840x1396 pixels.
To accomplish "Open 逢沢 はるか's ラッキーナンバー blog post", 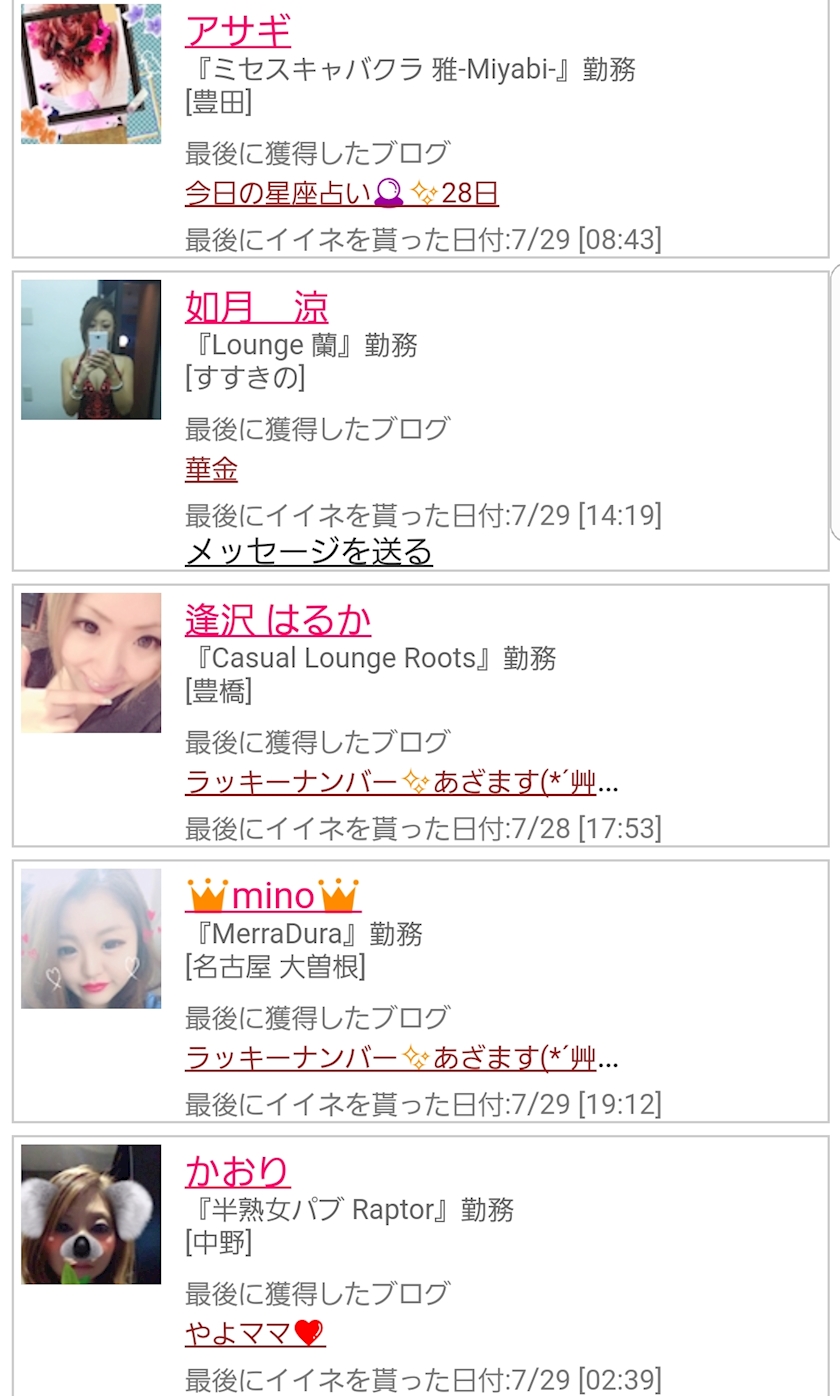I will (x=400, y=782).
